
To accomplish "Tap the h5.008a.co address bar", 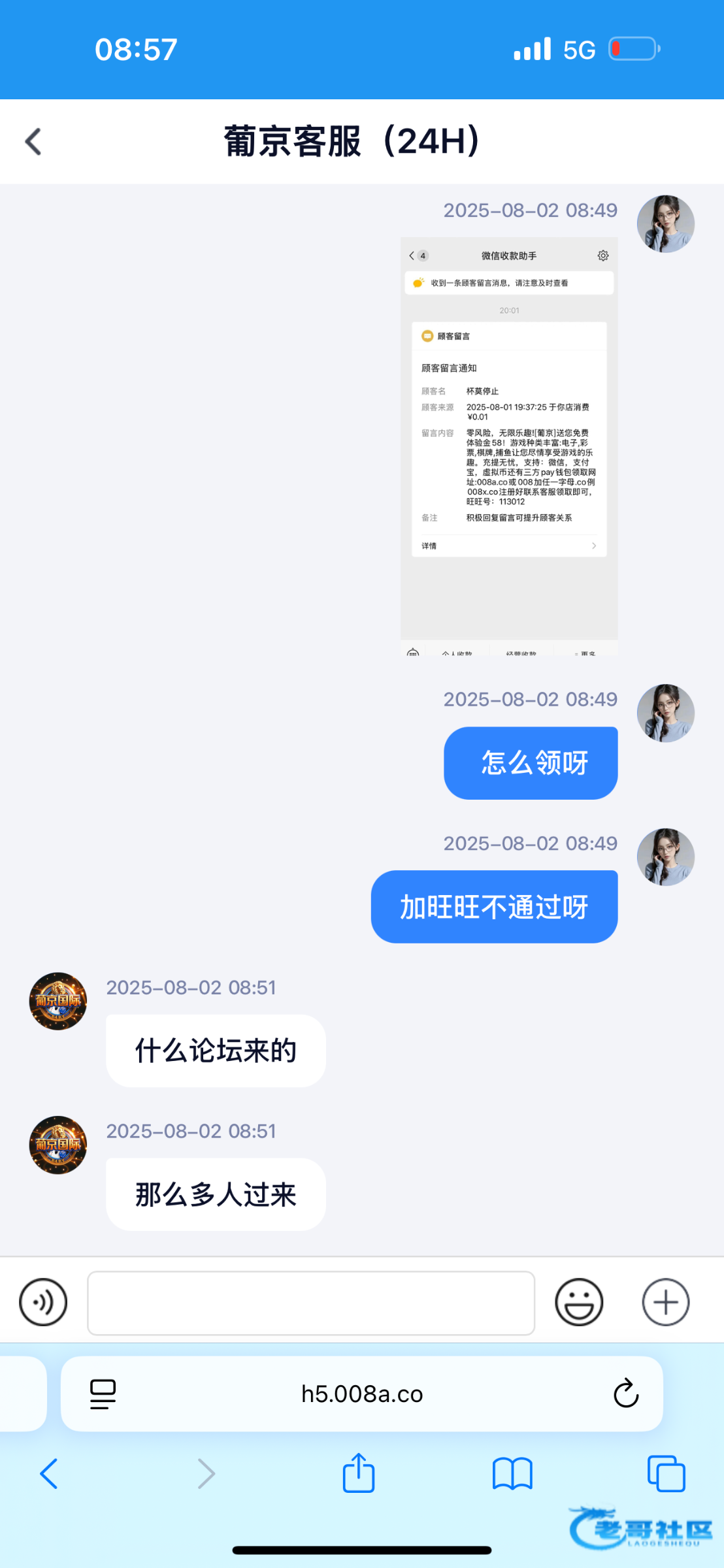I will click(x=361, y=1394).
